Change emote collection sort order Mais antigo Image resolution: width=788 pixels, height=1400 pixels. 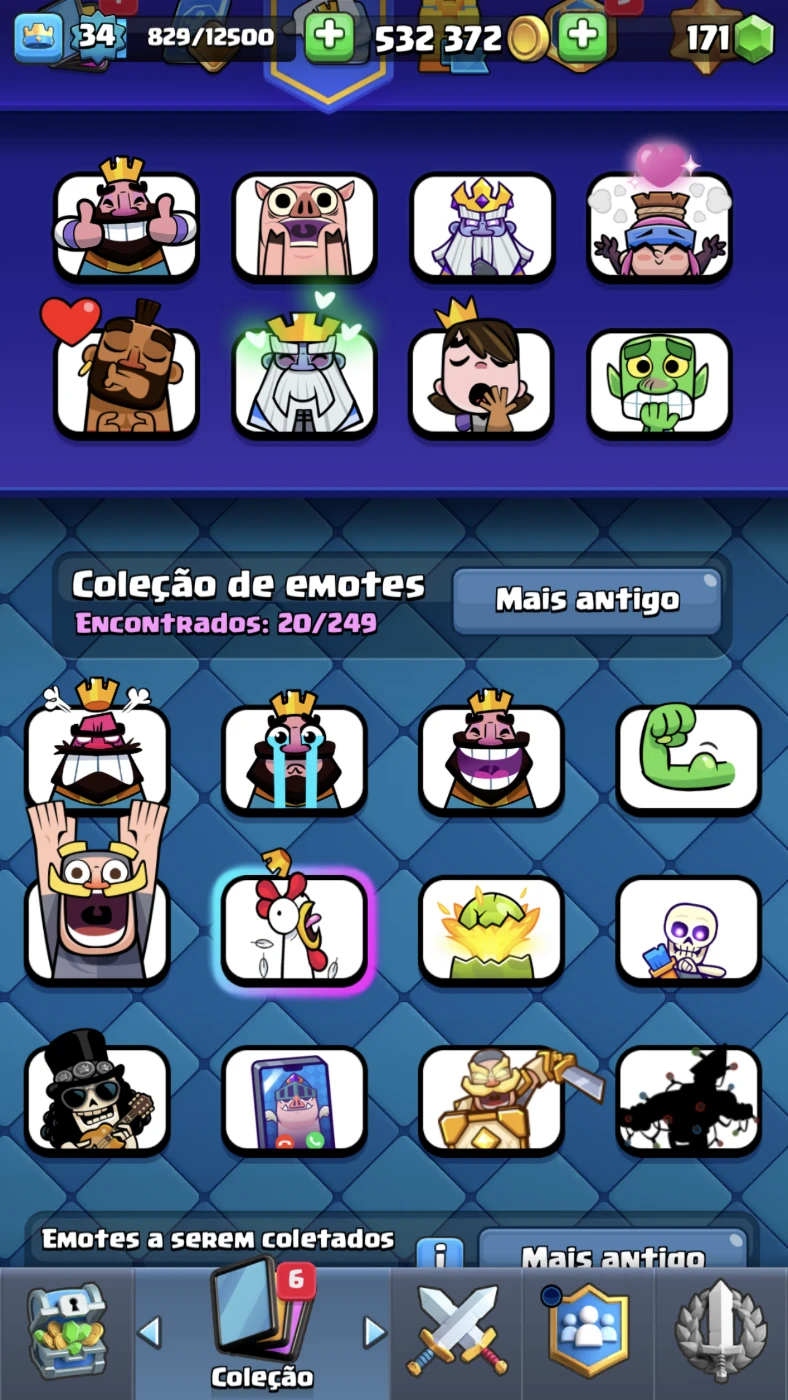[x=587, y=600]
